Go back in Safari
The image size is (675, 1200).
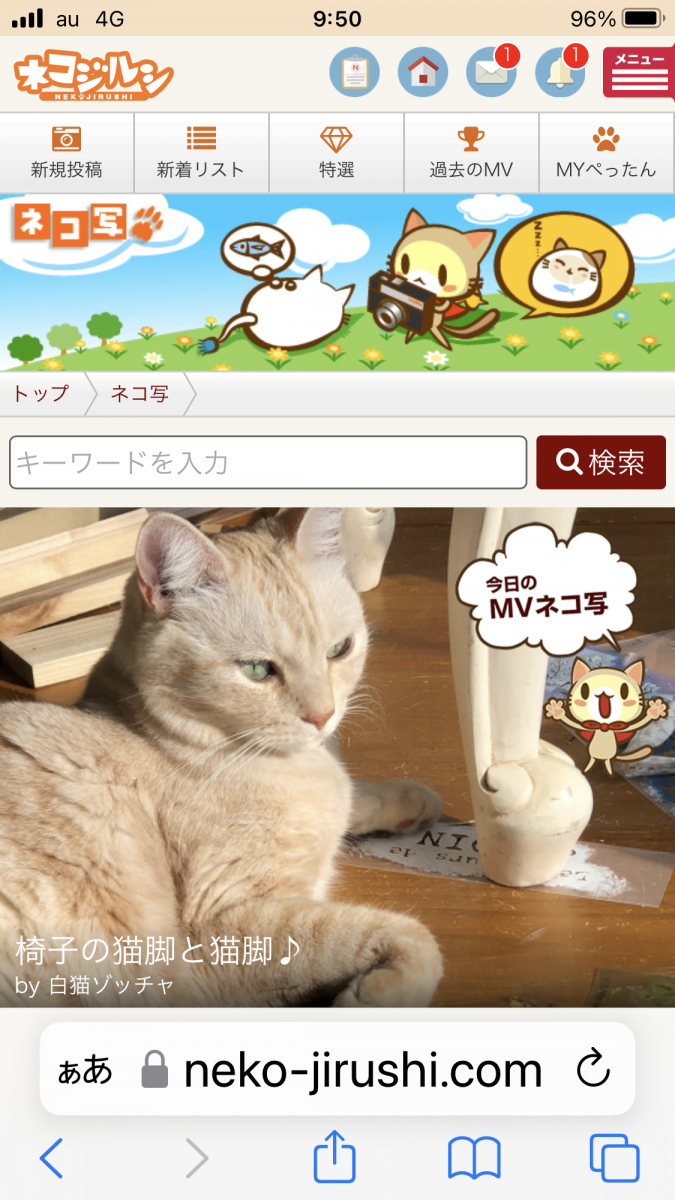[51, 1158]
